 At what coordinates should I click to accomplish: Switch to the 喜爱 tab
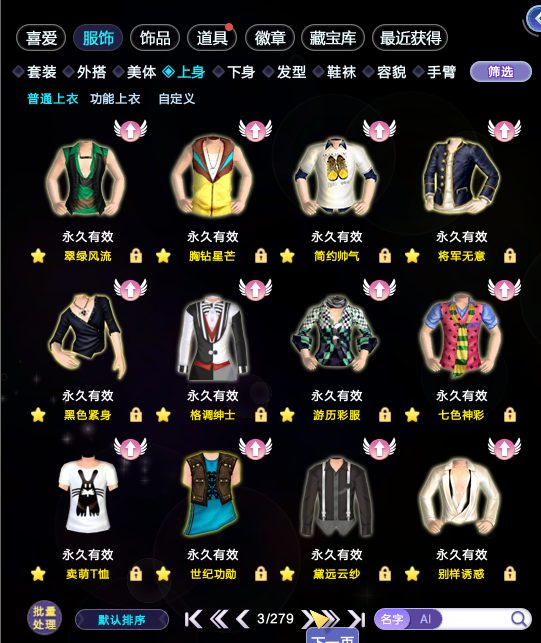click(x=41, y=38)
